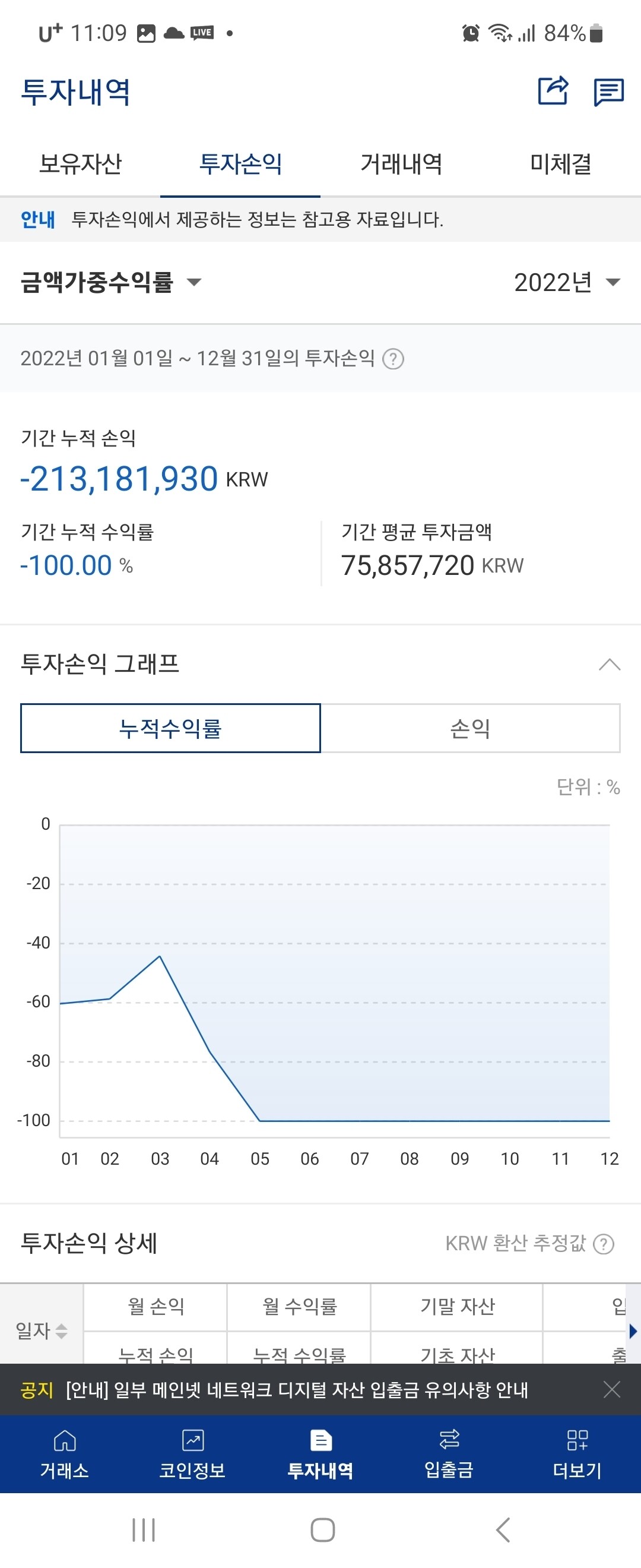Viewport: 641px width, 1568px height.
Task: Open the 미체결 tab
Action: click(560, 165)
